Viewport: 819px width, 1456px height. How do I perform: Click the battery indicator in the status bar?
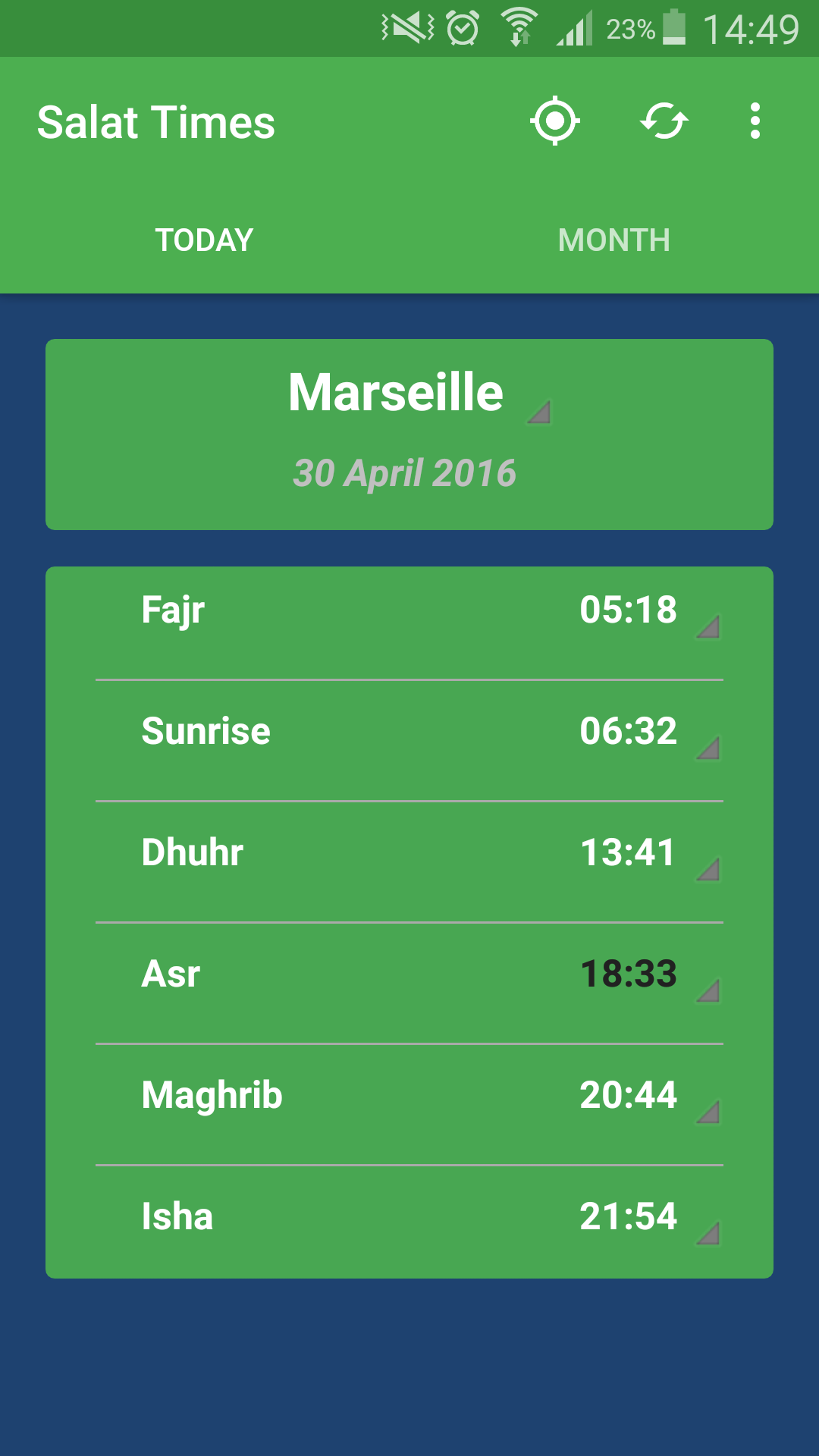click(x=673, y=25)
